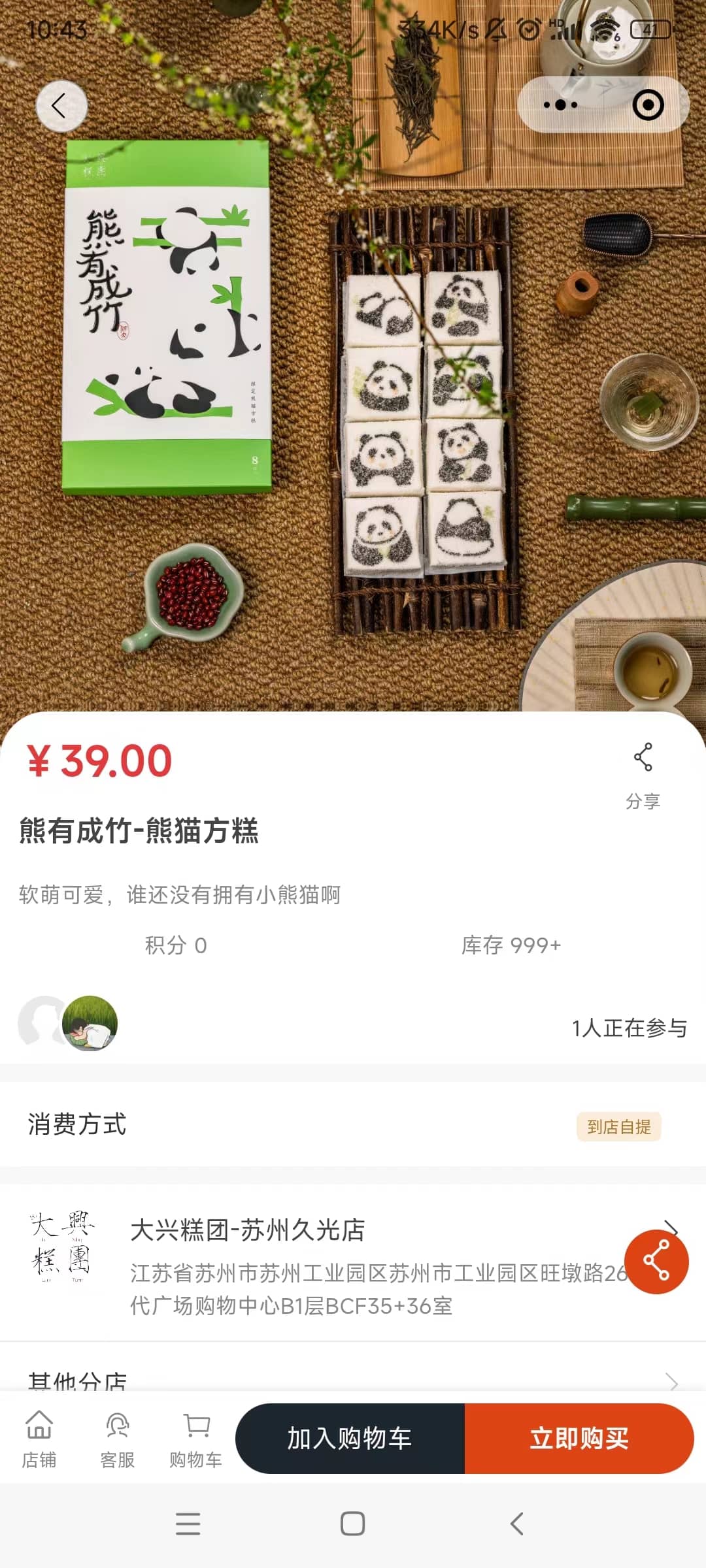Tap 加入购物车 to add the item

350,1439
